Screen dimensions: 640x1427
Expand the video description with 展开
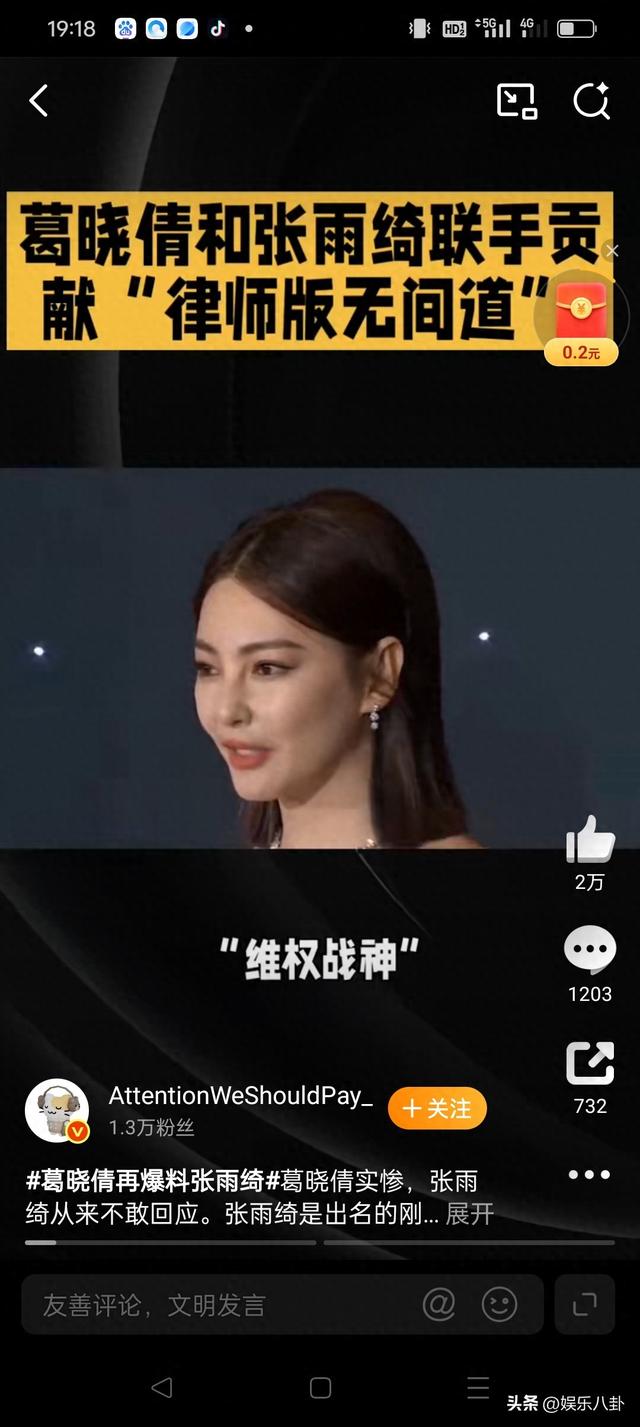[x=470, y=1214]
